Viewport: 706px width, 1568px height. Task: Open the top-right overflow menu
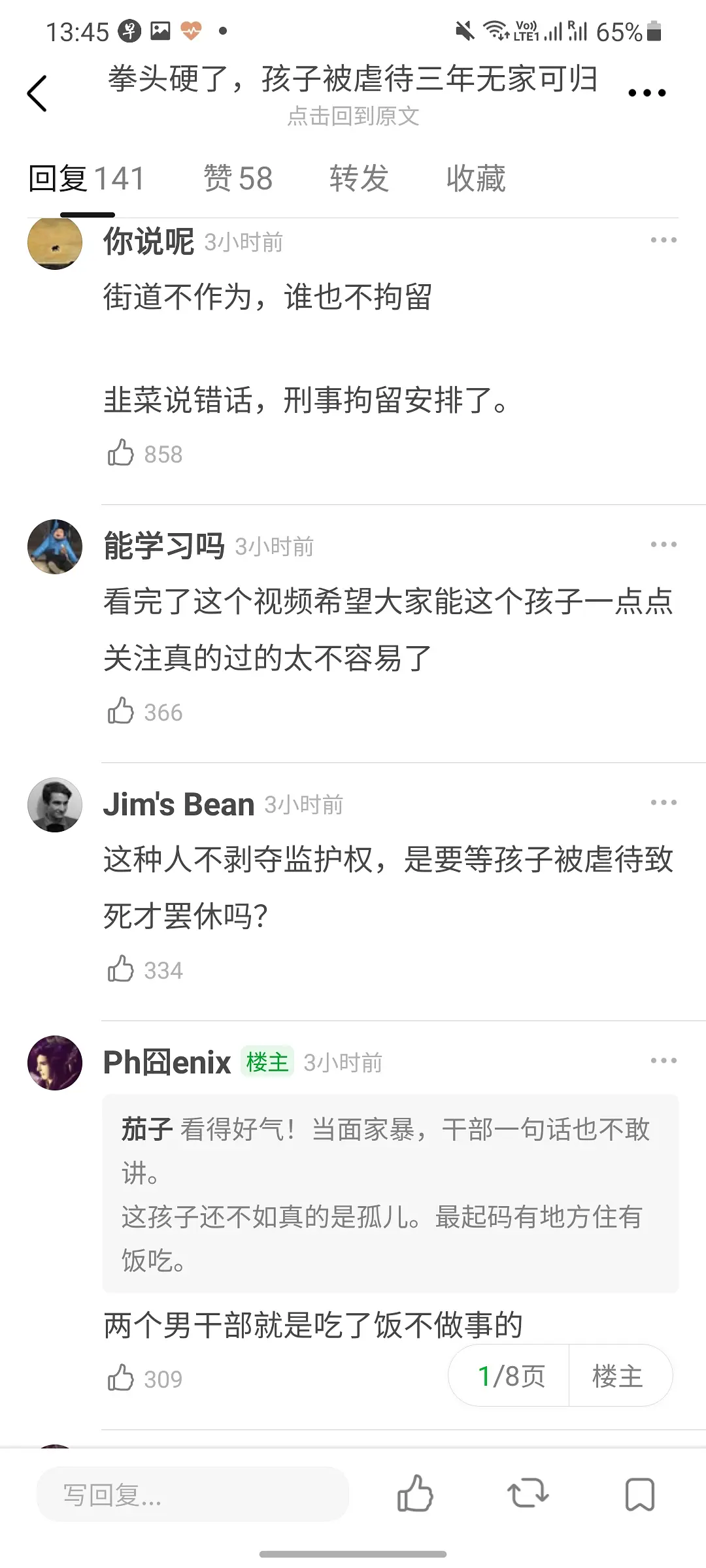pyautogui.click(x=647, y=93)
